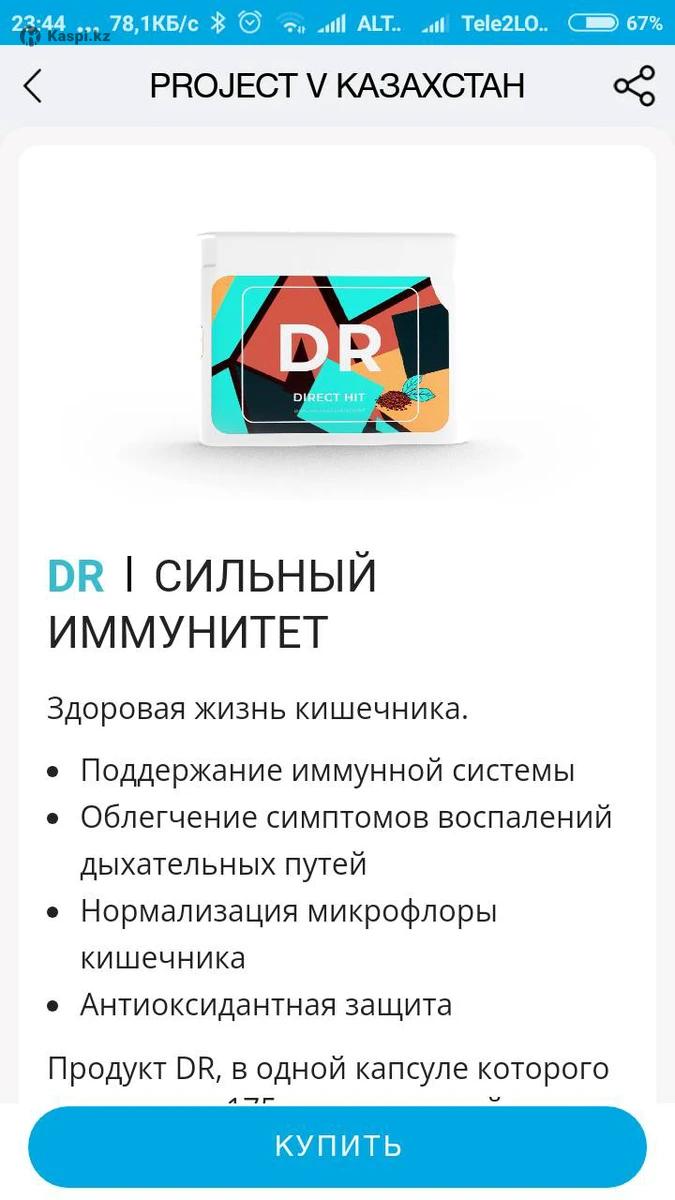Tap the КУПИТЬ button to buy
This screenshot has height=1200, width=675.
coord(337,1146)
